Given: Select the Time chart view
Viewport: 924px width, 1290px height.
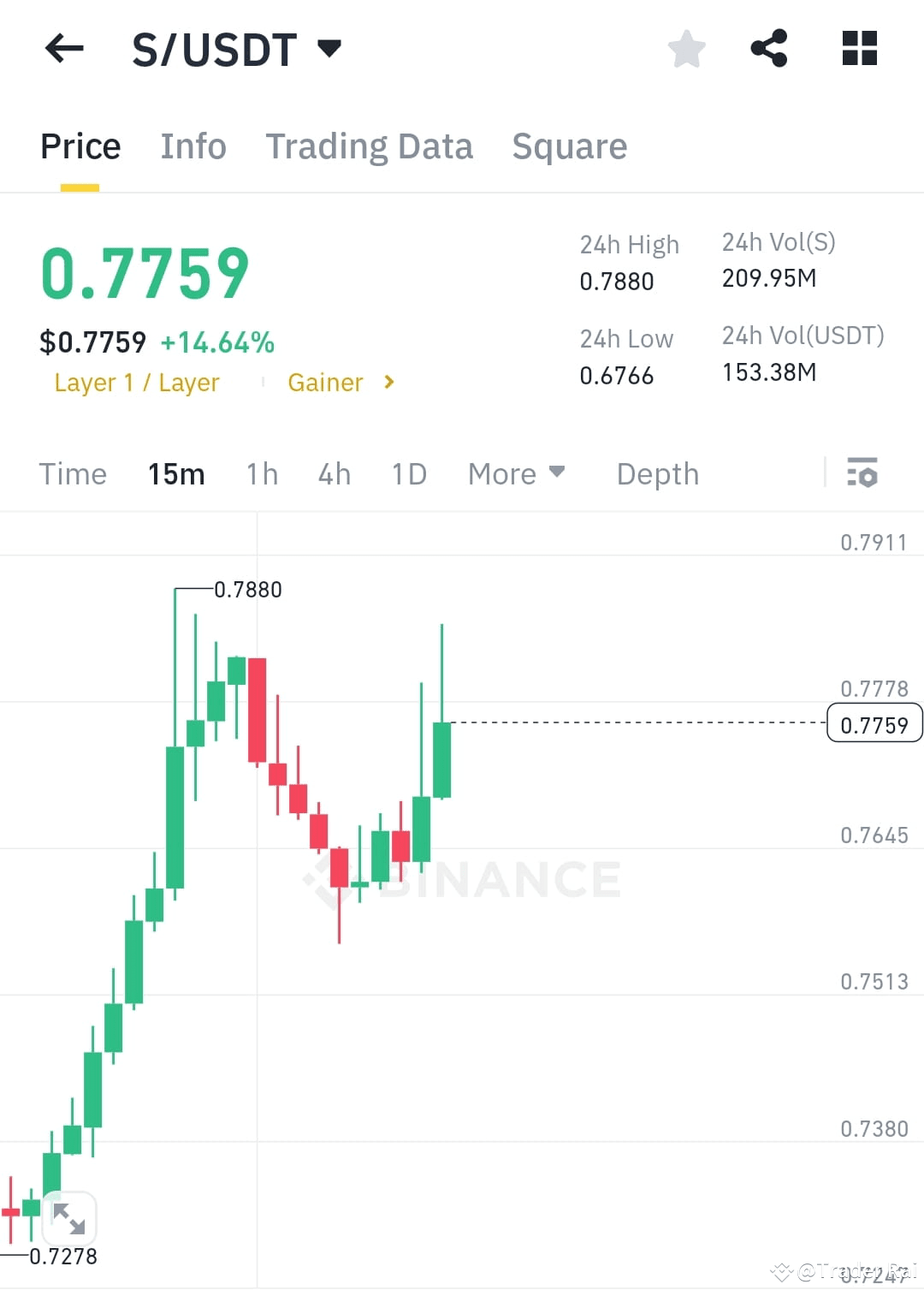Looking at the screenshot, I should 73,473.
